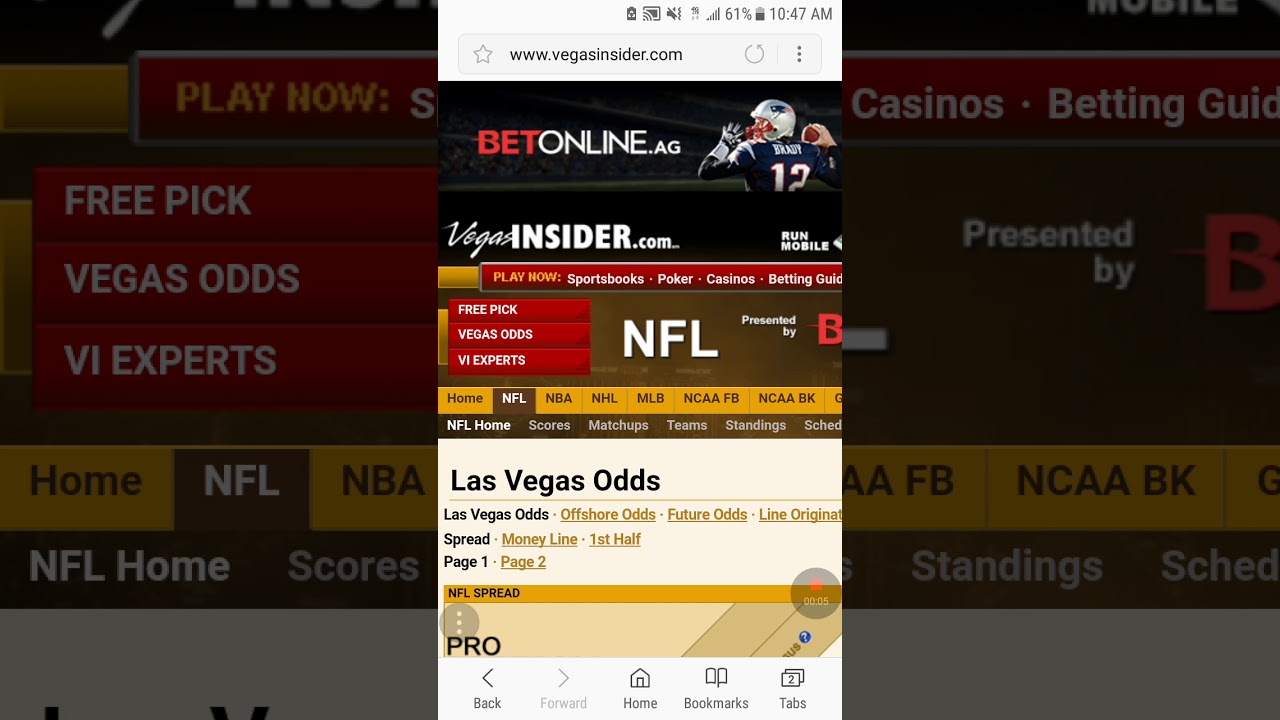View Money Line odds
The height and width of the screenshot is (720, 1280).
tap(539, 540)
